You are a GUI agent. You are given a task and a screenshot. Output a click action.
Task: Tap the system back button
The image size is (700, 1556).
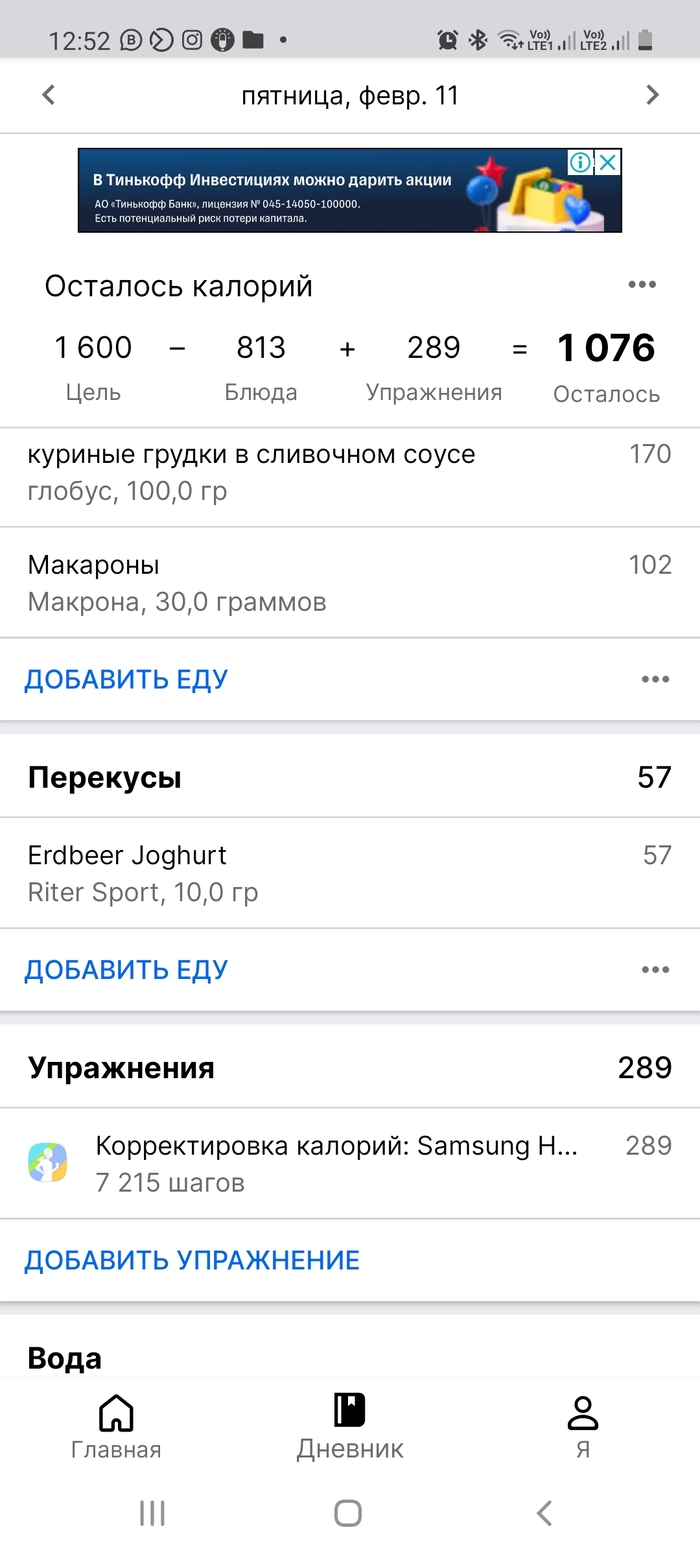(544, 1513)
